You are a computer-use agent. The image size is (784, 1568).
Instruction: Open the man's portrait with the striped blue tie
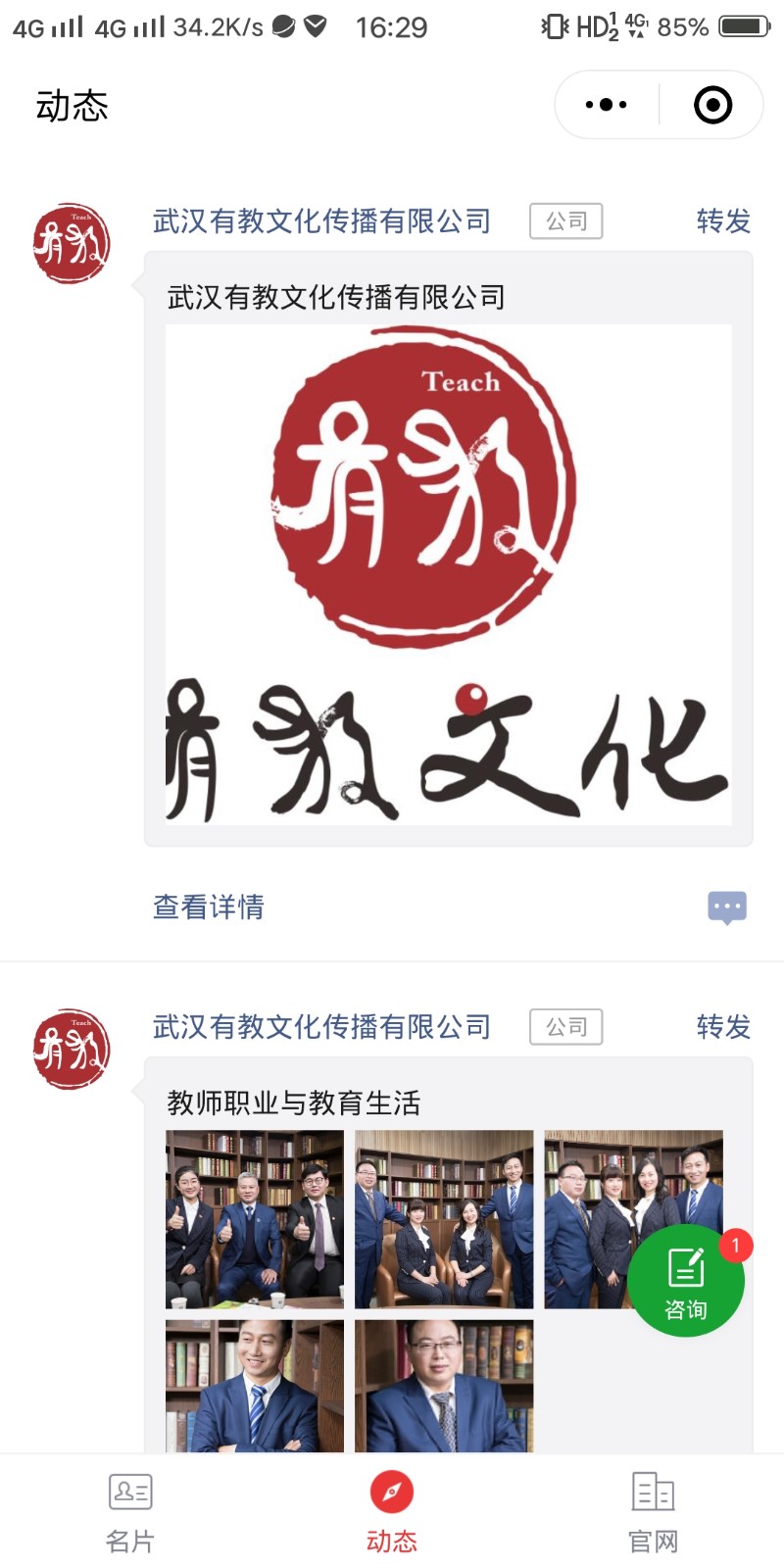tap(255, 1386)
